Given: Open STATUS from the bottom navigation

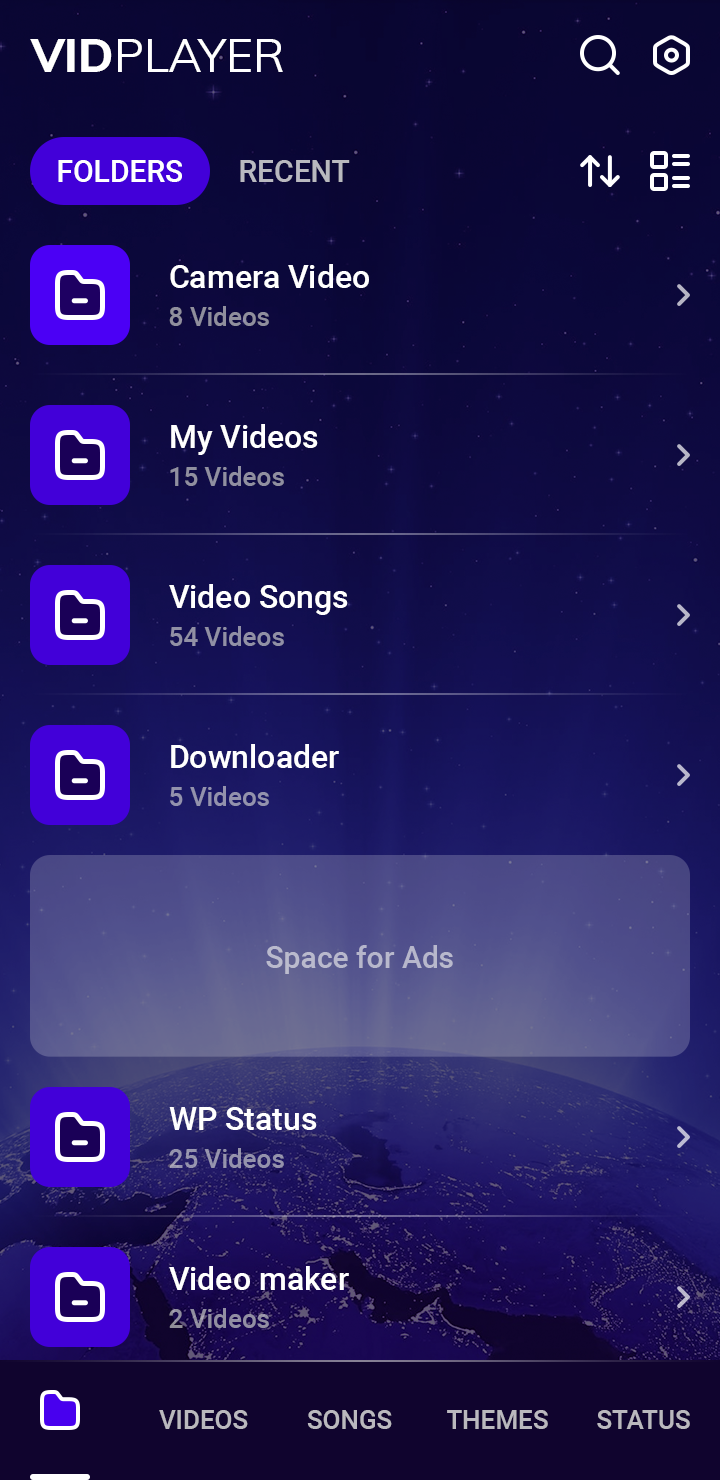Looking at the screenshot, I should [x=643, y=1419].
